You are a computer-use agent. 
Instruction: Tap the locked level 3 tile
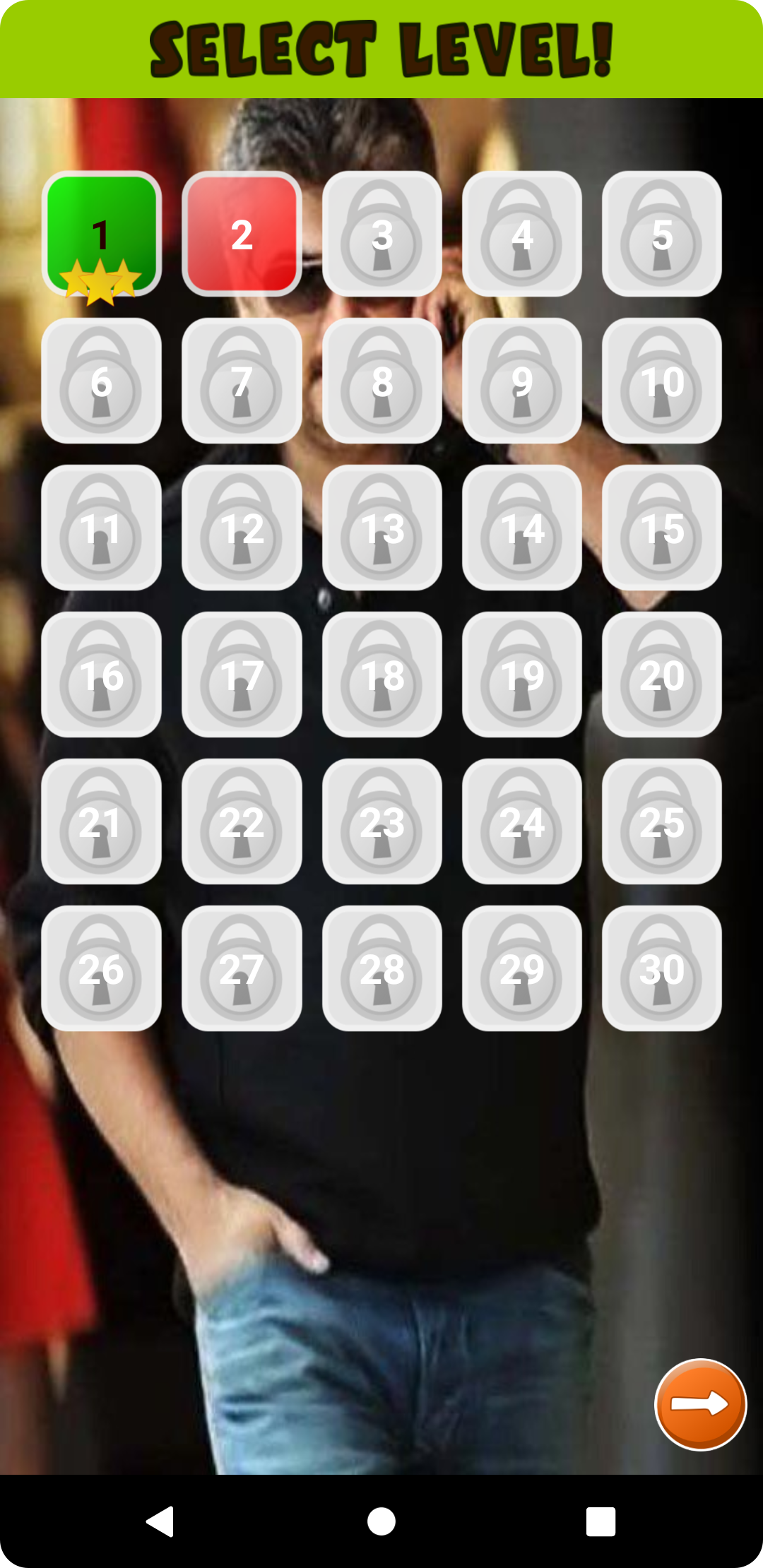click(x=381, y=234)
